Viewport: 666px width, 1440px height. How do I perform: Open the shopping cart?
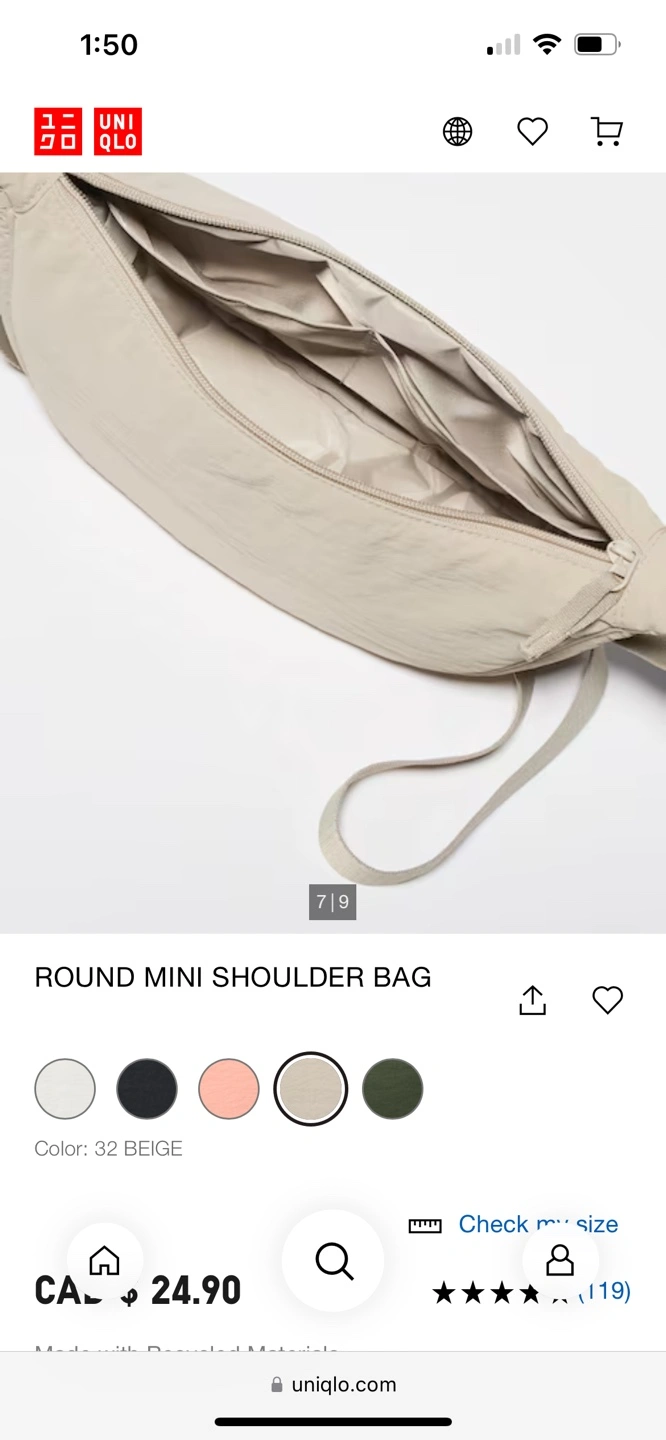click(x=607, y=132)
